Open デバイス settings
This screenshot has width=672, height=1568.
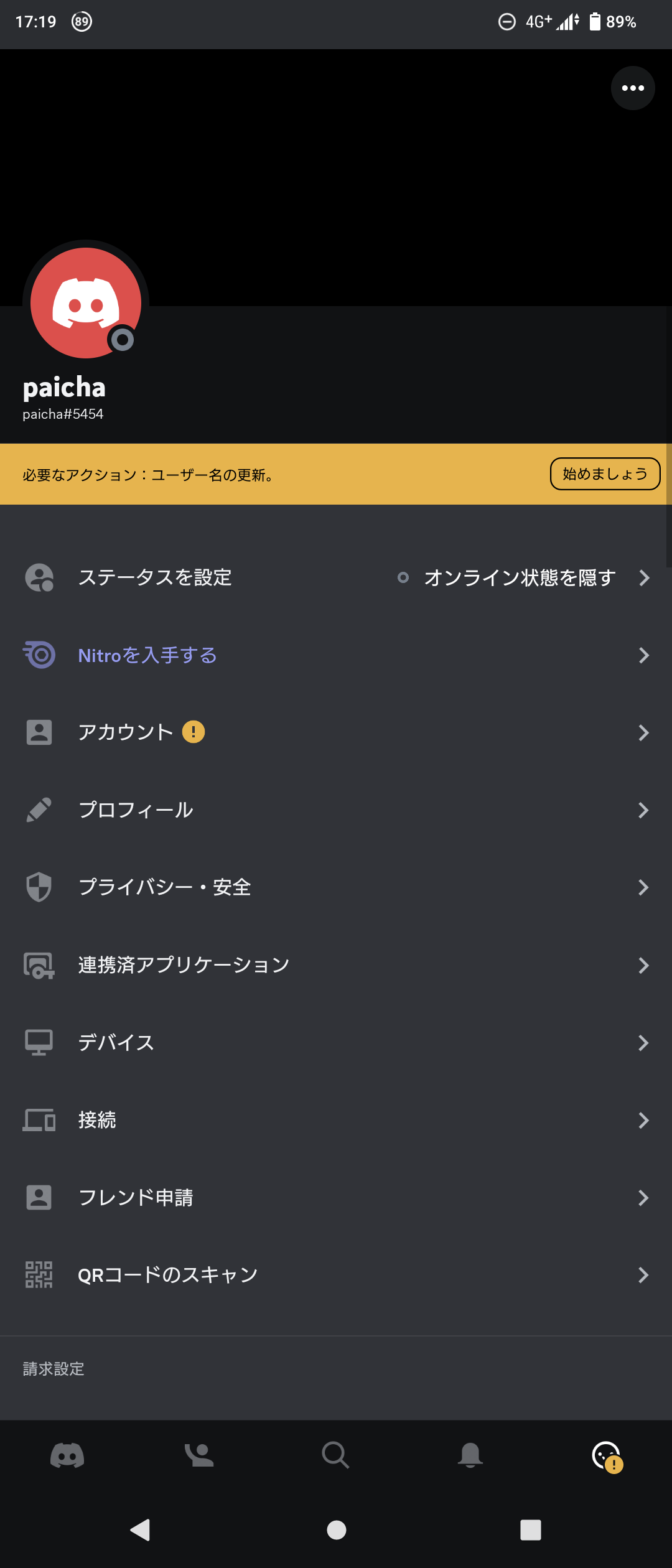tap(336, 1042)
